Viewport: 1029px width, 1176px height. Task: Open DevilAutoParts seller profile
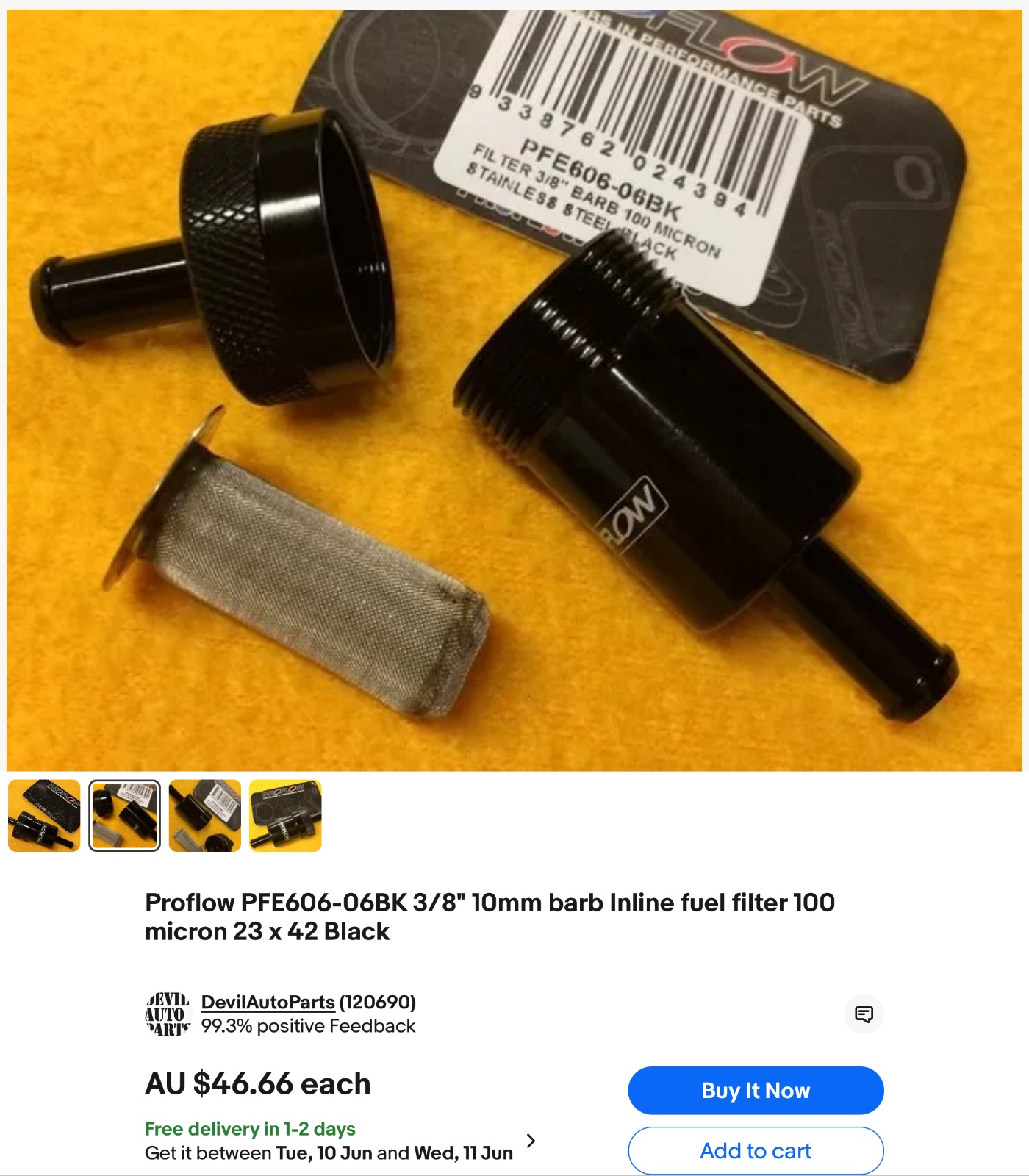pyautogui.click(x=268, y=1002)
